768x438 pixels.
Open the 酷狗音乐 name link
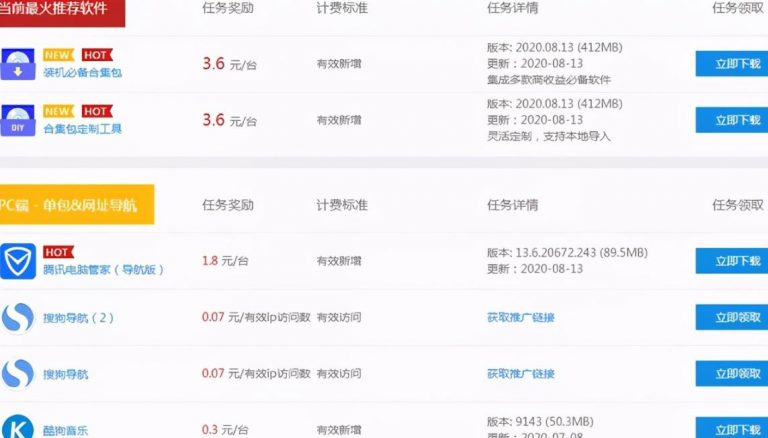65,431
